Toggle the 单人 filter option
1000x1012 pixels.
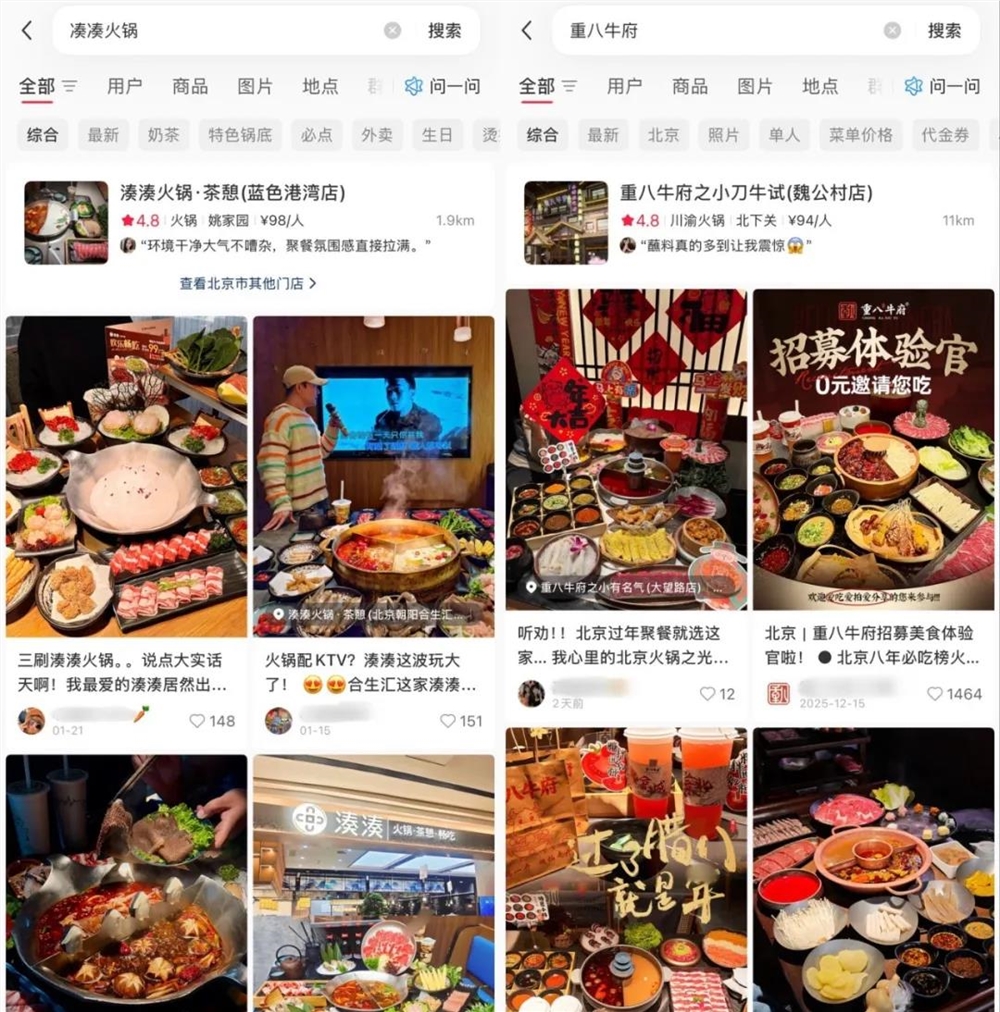784,135
